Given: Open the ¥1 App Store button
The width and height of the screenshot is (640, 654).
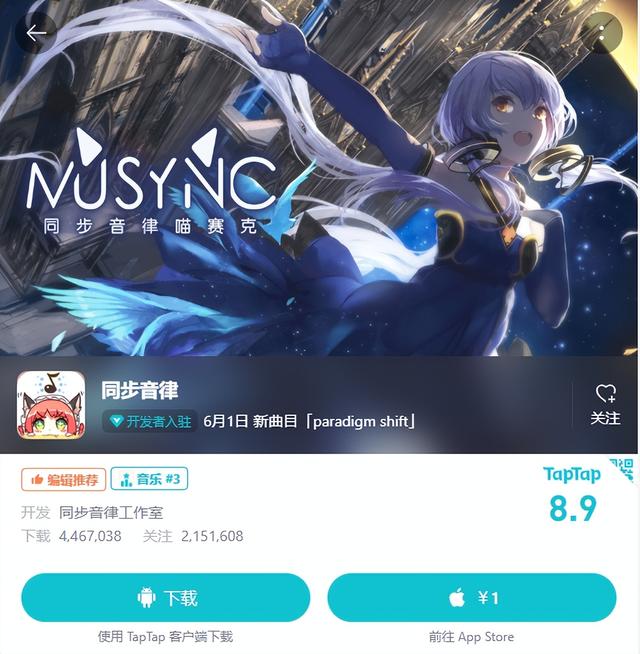Looking at the screenshot, I should (472, 598).
